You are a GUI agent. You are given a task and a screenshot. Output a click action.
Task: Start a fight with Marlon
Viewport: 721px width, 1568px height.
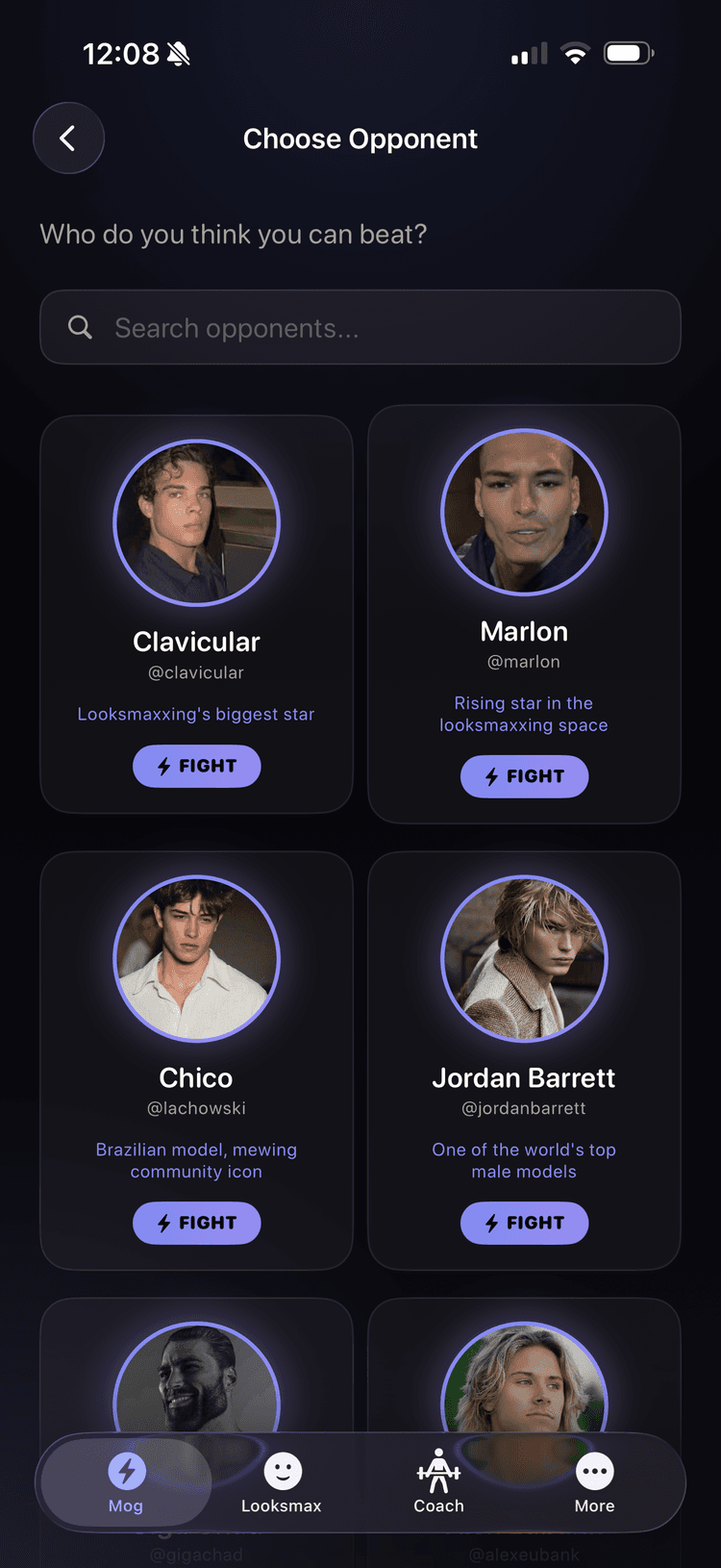pyautogui.click(x=524, y=776)
